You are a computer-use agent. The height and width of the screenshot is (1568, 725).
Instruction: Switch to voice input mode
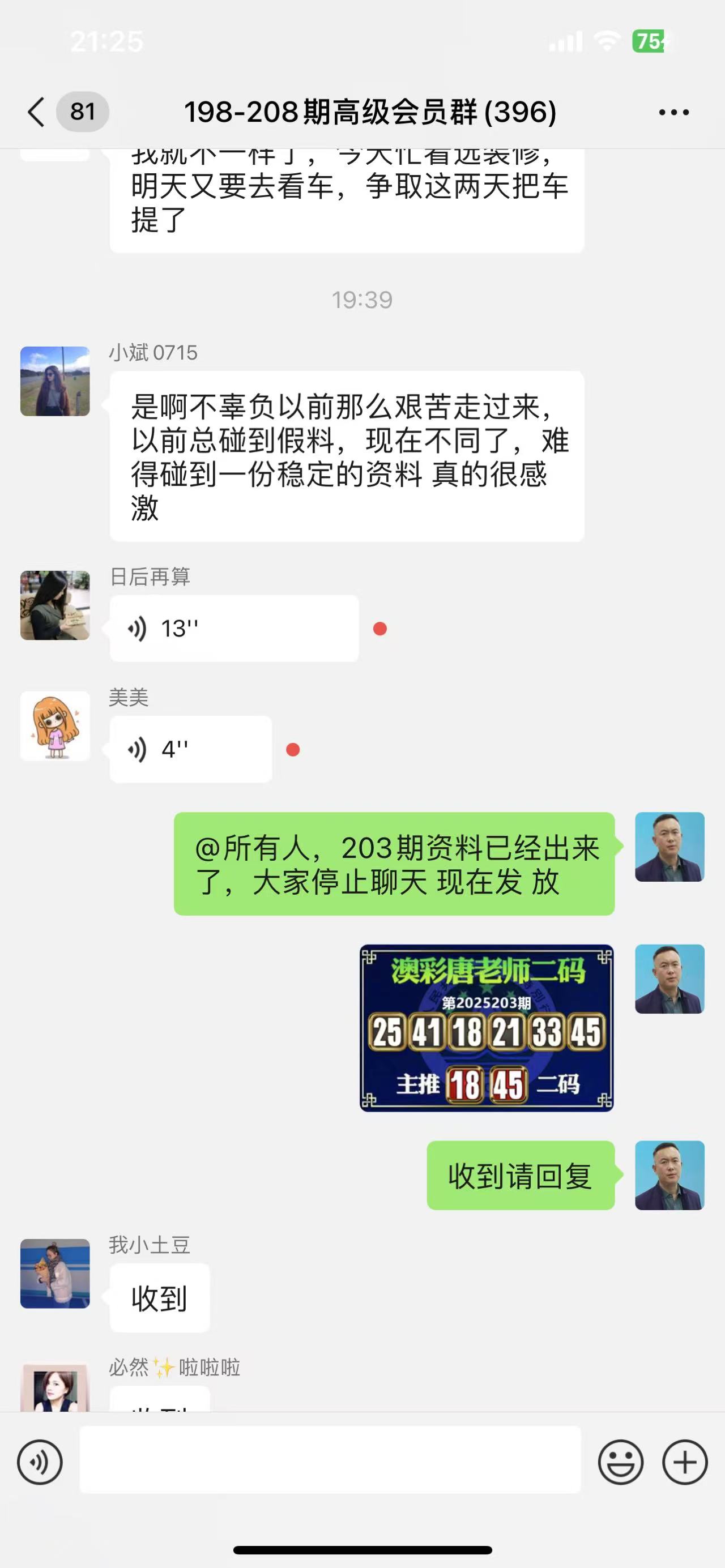pos(40,1462)
